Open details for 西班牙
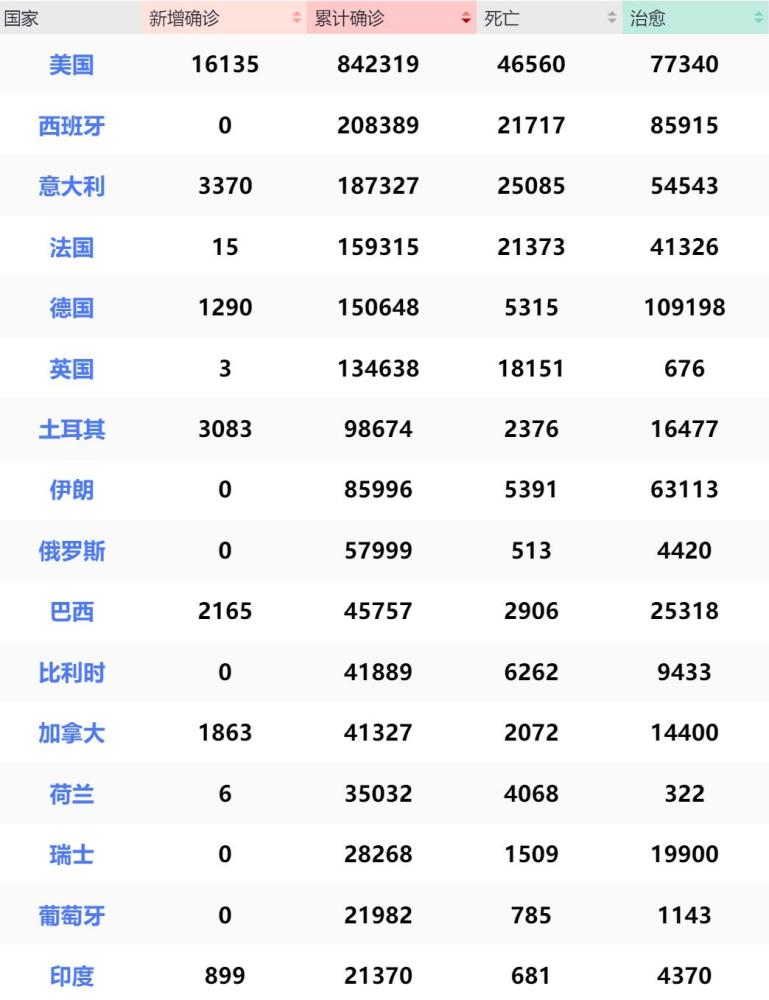Screen dimensions: 769x1000 coord(71,126)
